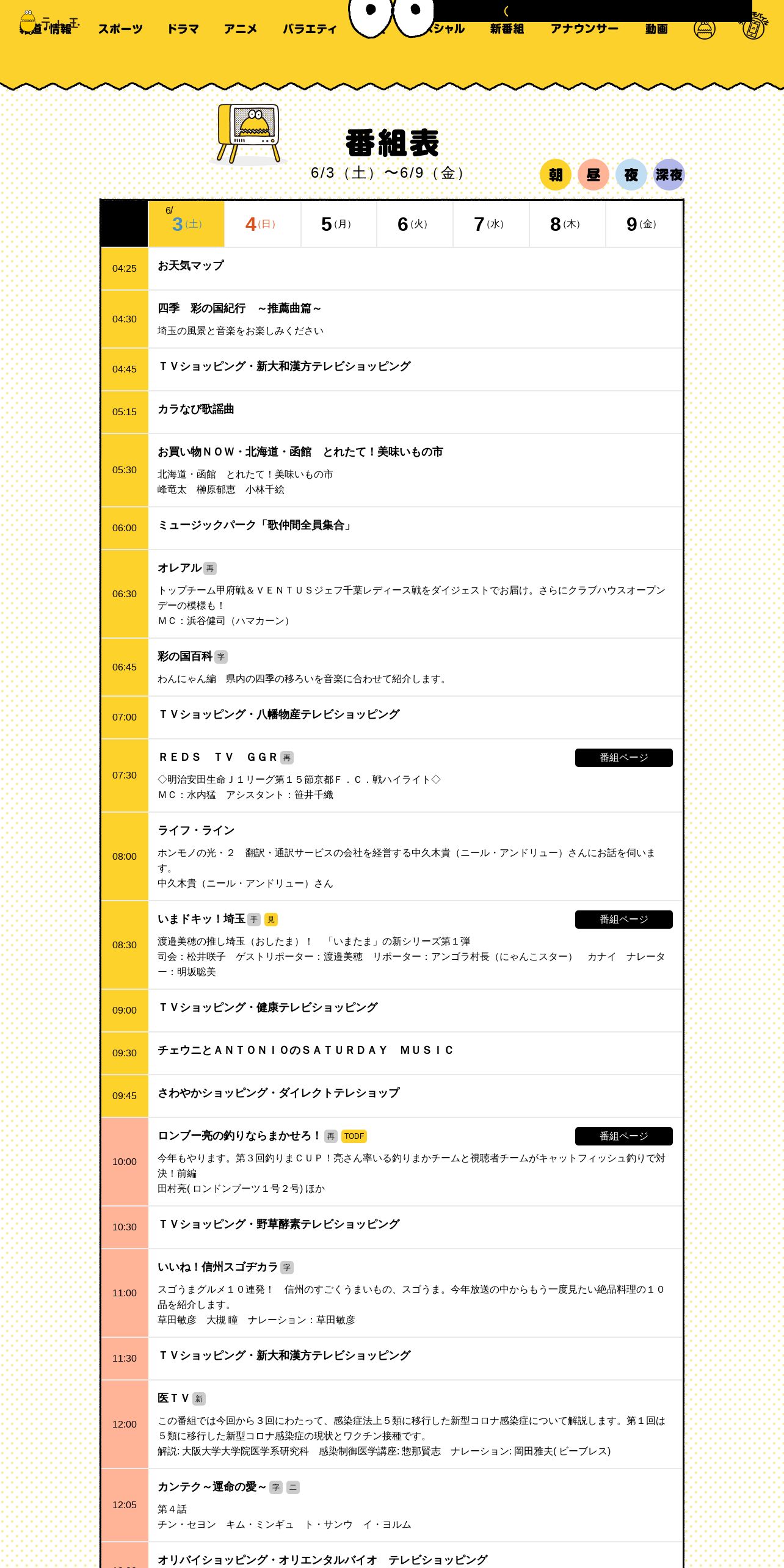This screenshot has width=784, height=1568.
Task: Switch schedule to 4 (日)
Action: 263,224
